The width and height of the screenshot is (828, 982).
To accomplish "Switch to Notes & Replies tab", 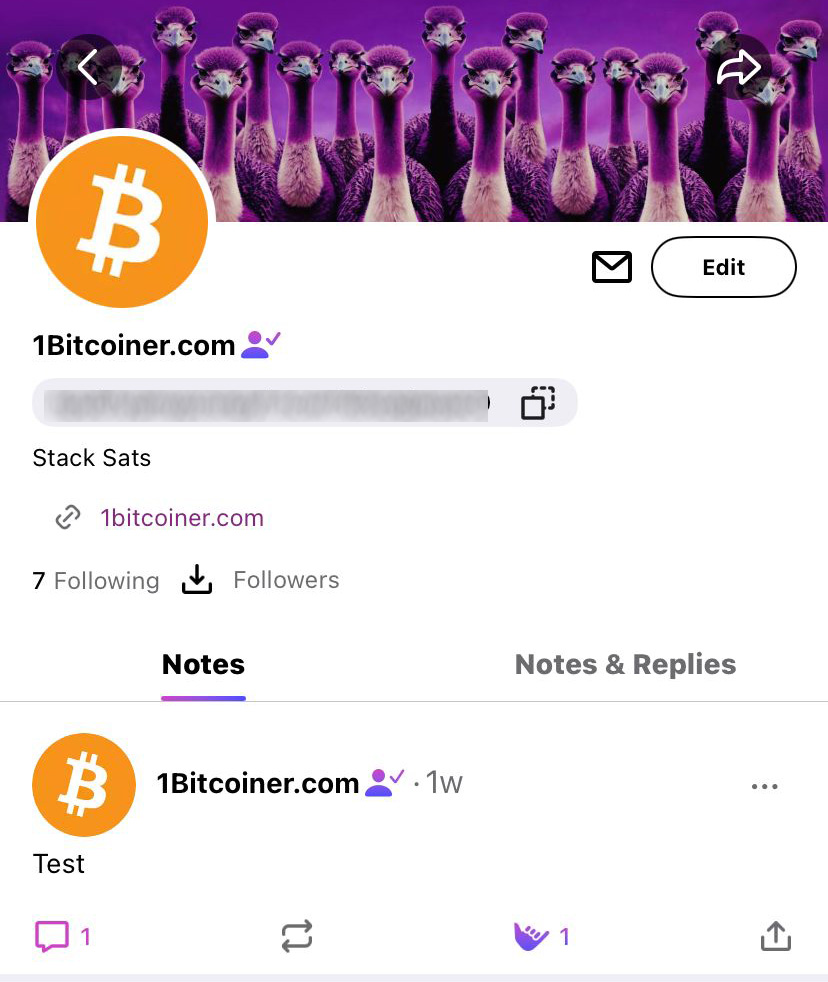I will click(625, 665).
